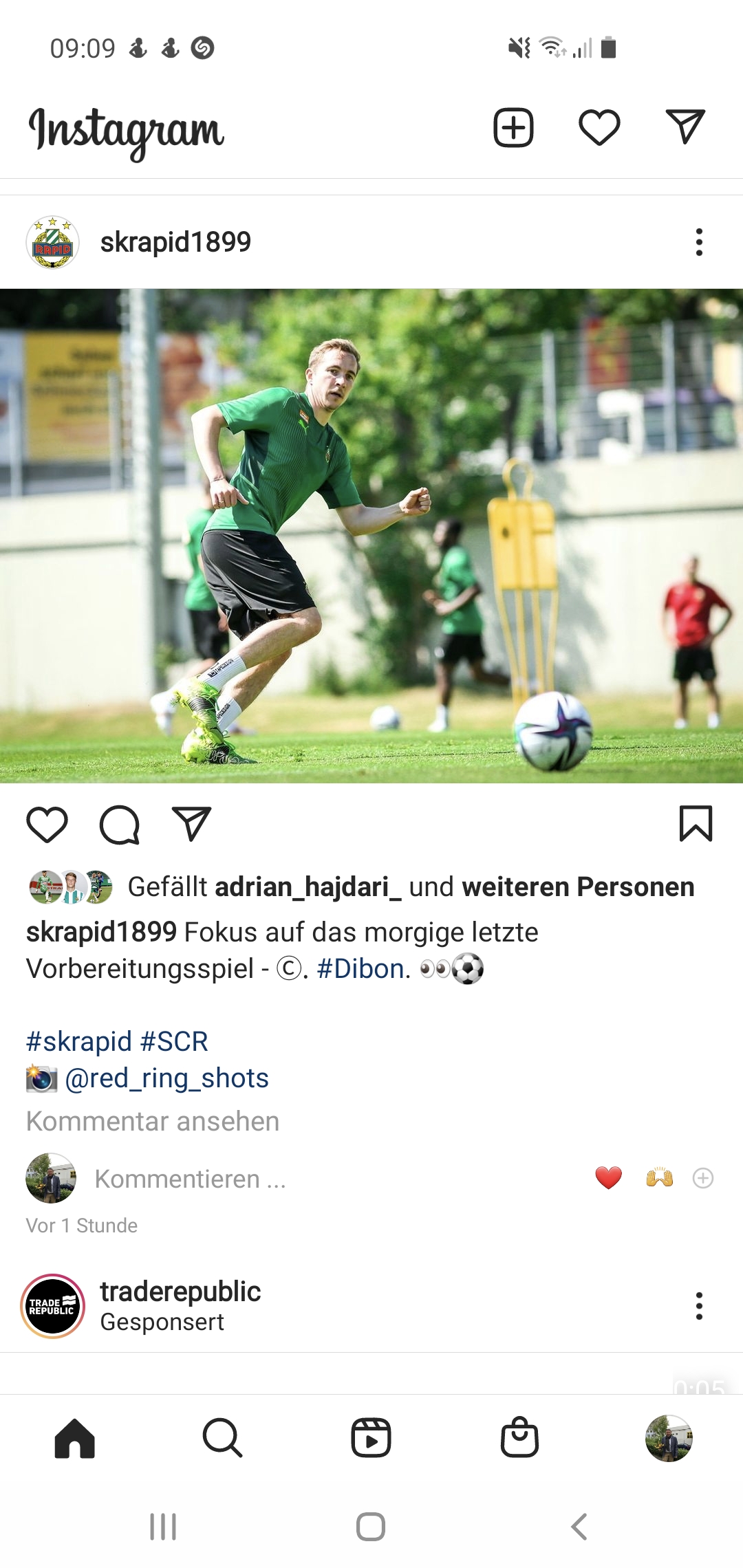Create a new post with plus icon

coord(513,128)
